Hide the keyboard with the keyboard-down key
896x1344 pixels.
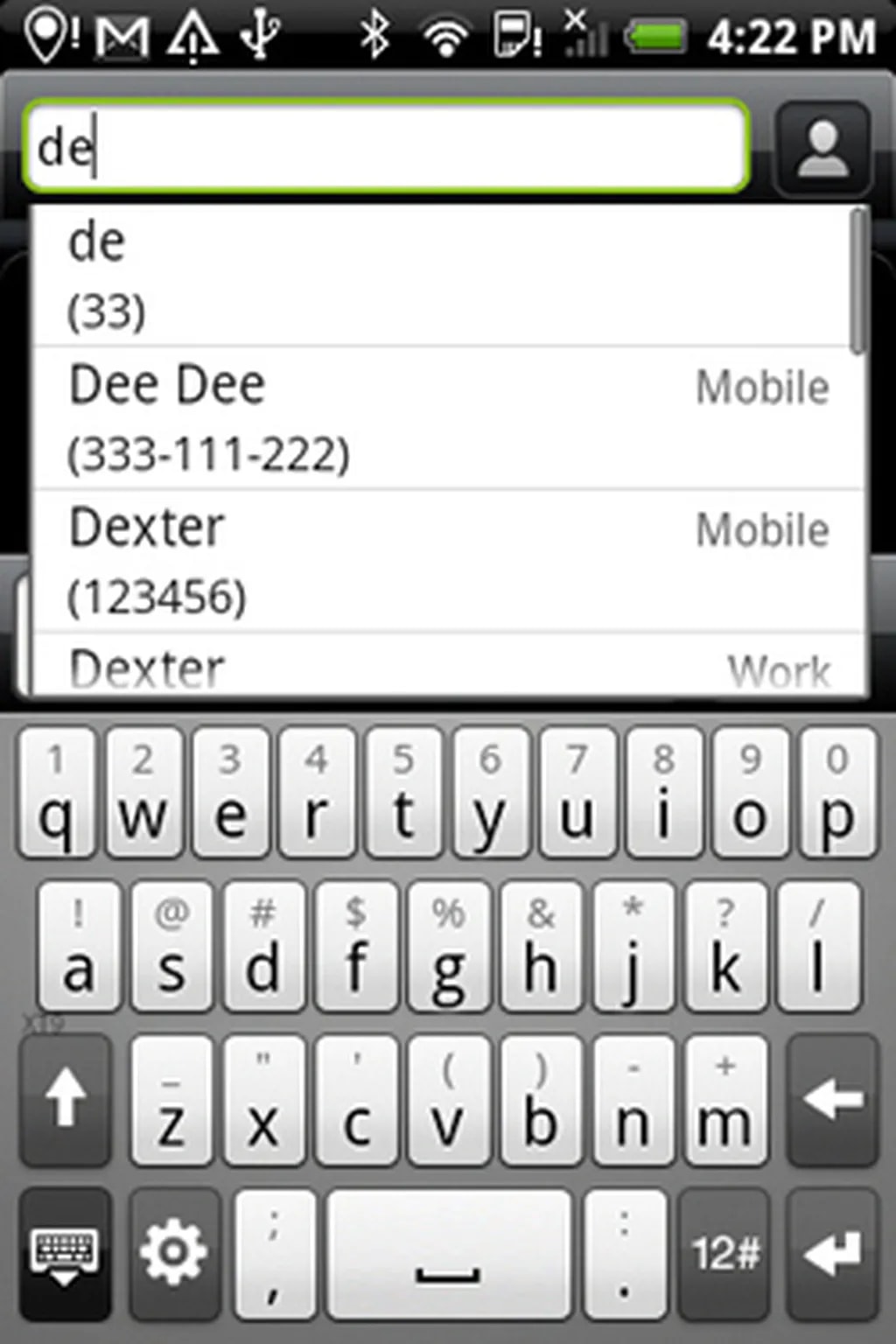[66, 1253]
